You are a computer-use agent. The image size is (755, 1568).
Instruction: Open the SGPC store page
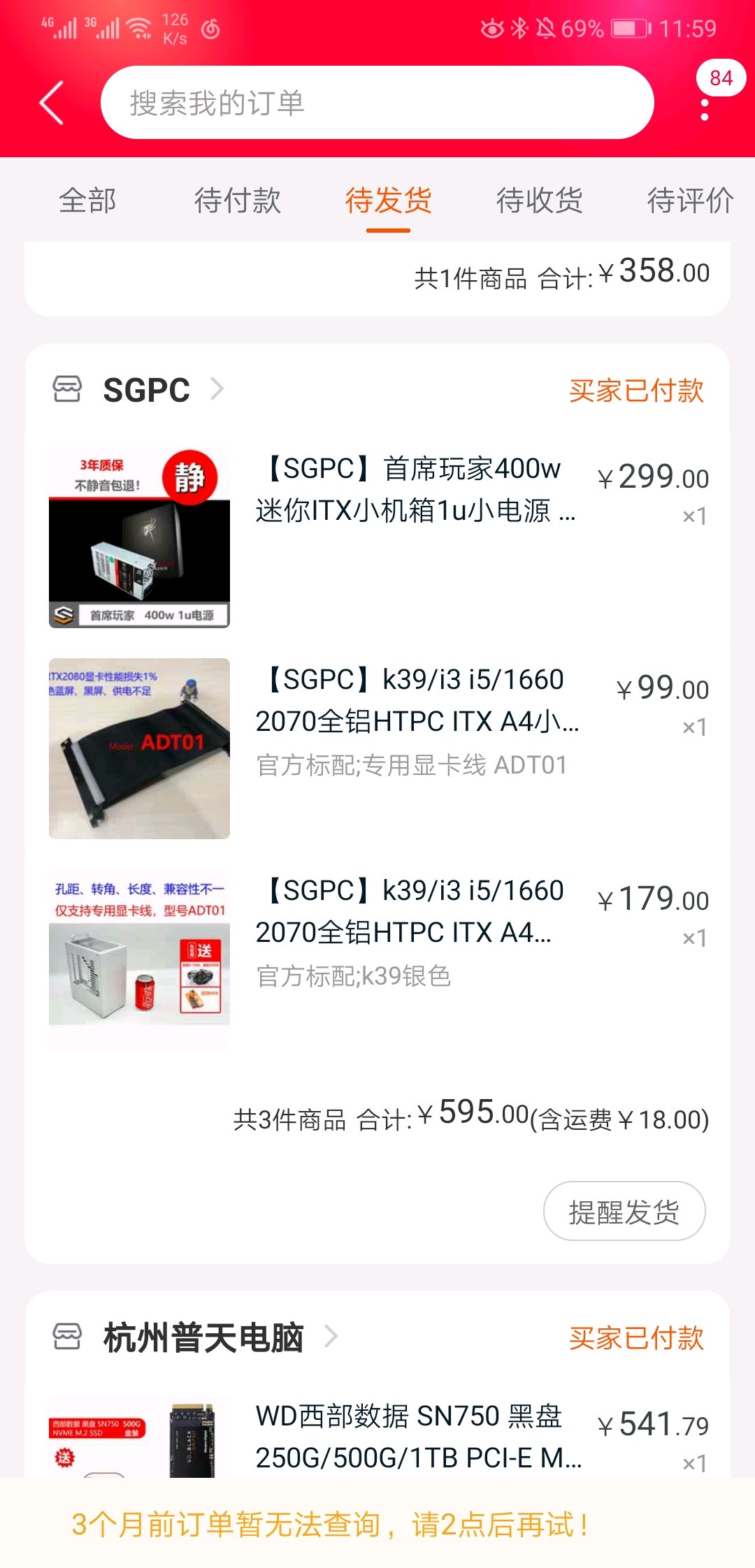[x=147, y=390]
